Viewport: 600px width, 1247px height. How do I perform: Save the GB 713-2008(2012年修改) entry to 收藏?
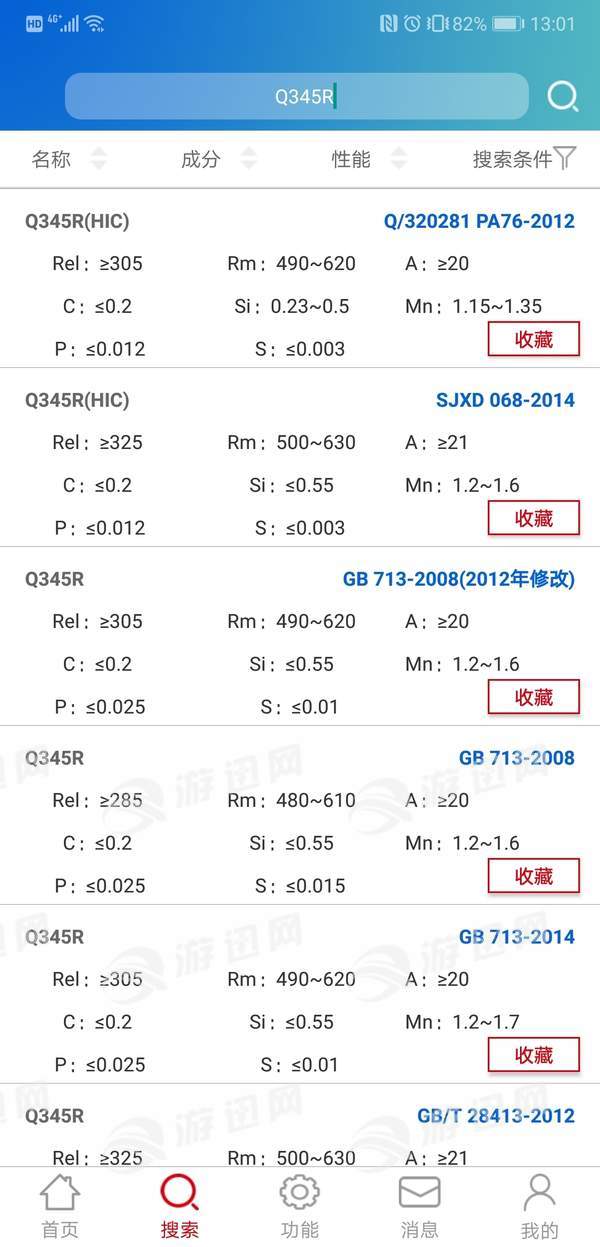533,697
